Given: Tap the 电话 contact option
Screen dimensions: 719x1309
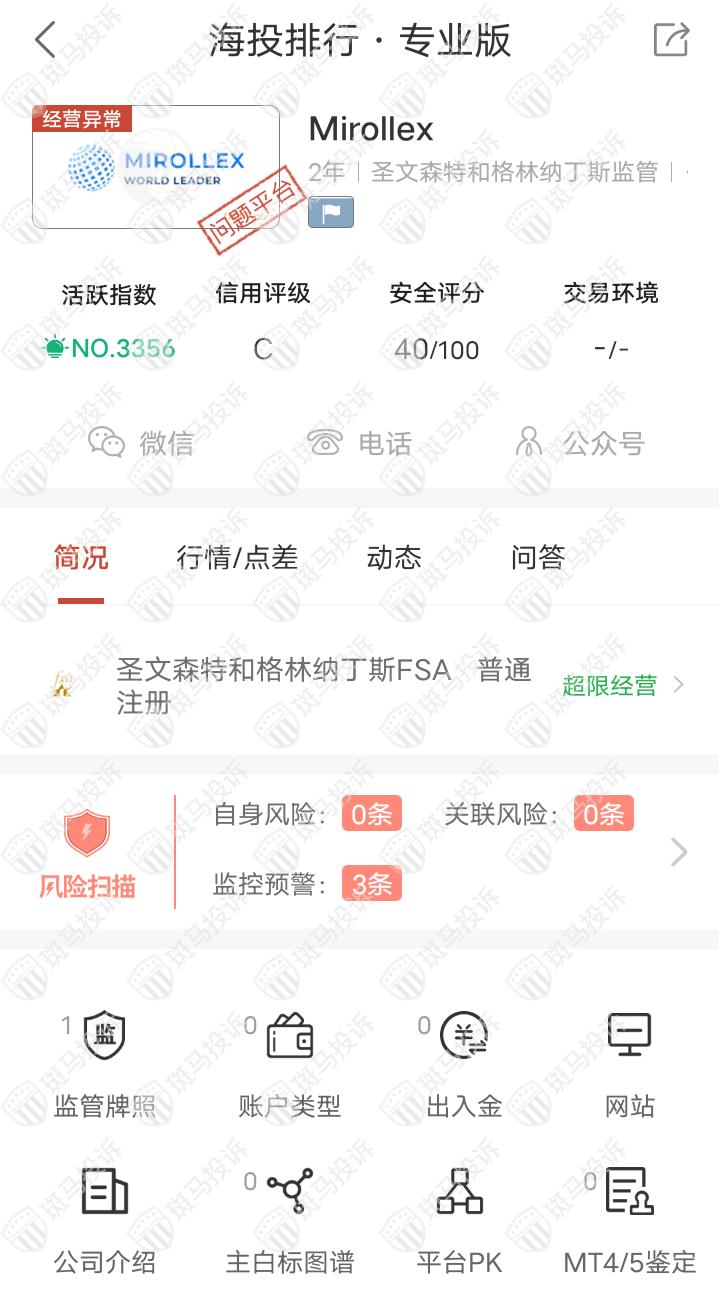Looking at the screenshot, I should (x=359, y=442).
